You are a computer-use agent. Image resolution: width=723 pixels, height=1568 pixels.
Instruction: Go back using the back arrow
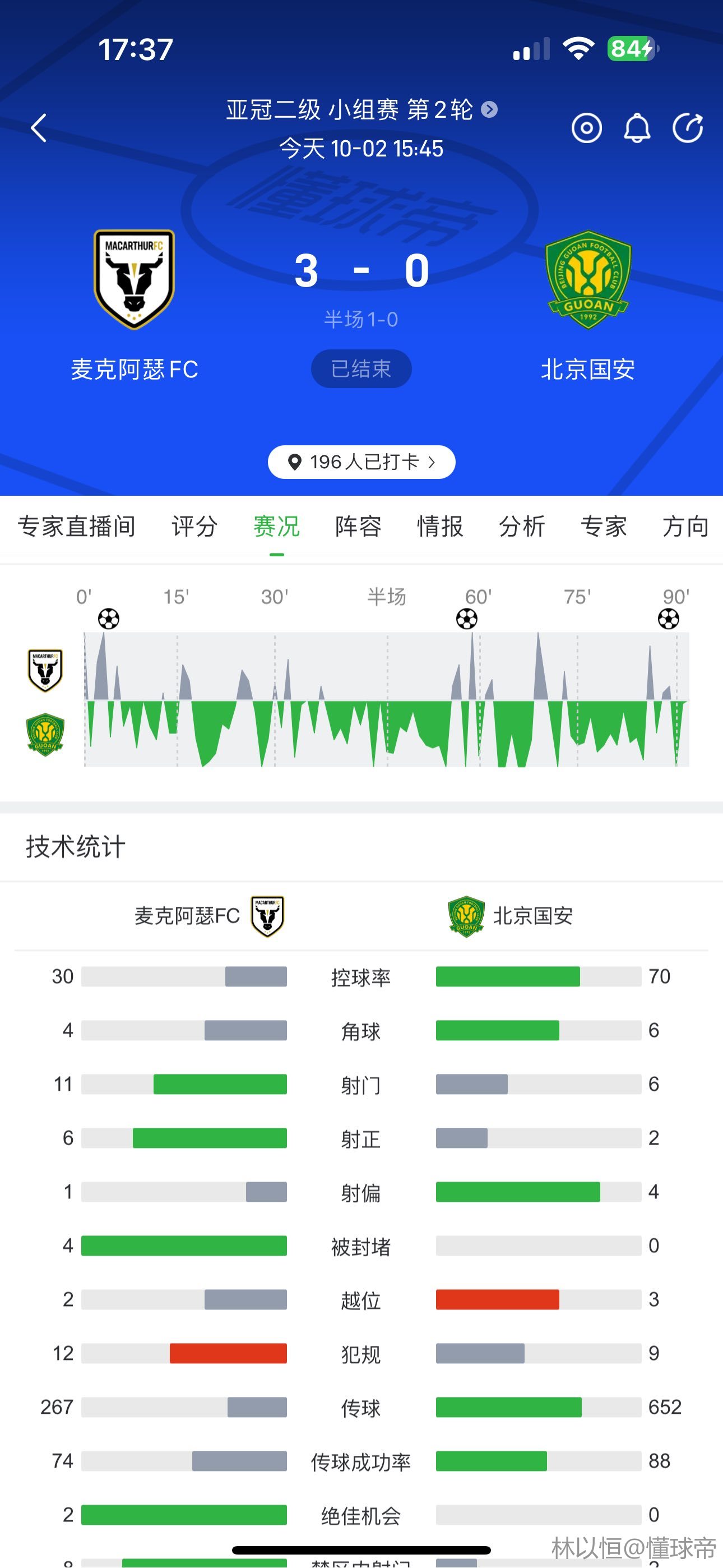pos(39,128)
